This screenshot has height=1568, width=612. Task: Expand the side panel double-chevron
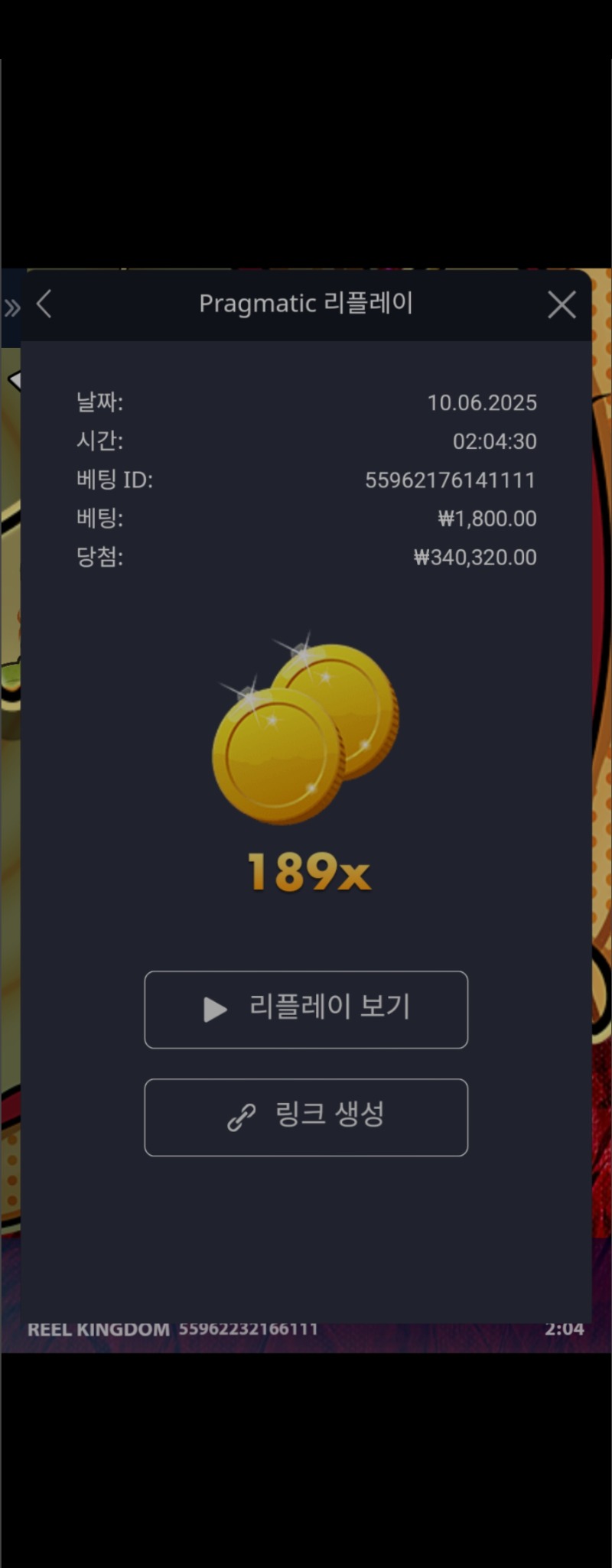11,308
